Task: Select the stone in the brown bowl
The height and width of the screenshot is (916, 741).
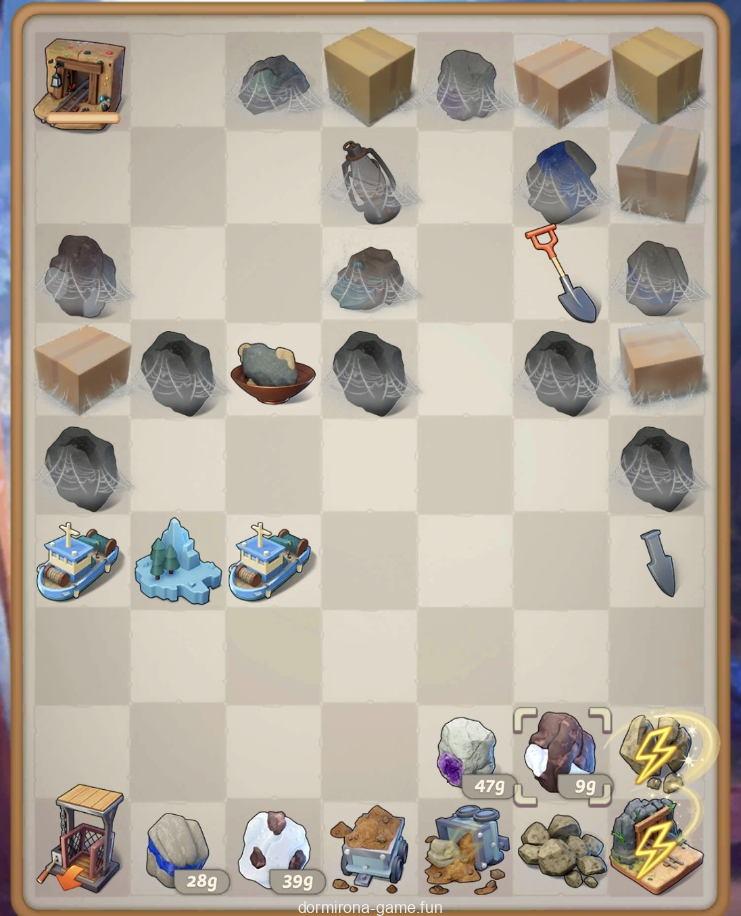Action: click(273, 369)
